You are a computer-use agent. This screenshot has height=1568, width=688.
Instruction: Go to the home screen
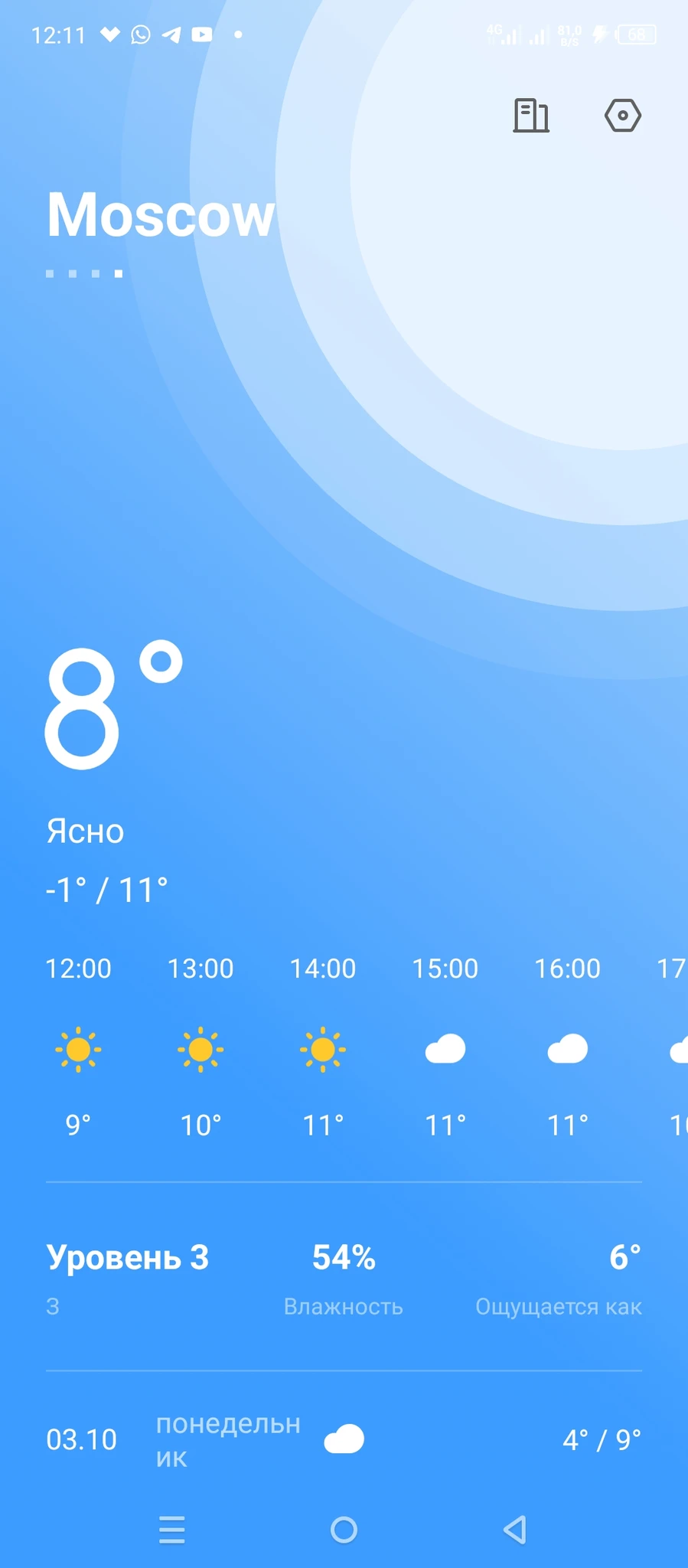[x=344, y=1530]
